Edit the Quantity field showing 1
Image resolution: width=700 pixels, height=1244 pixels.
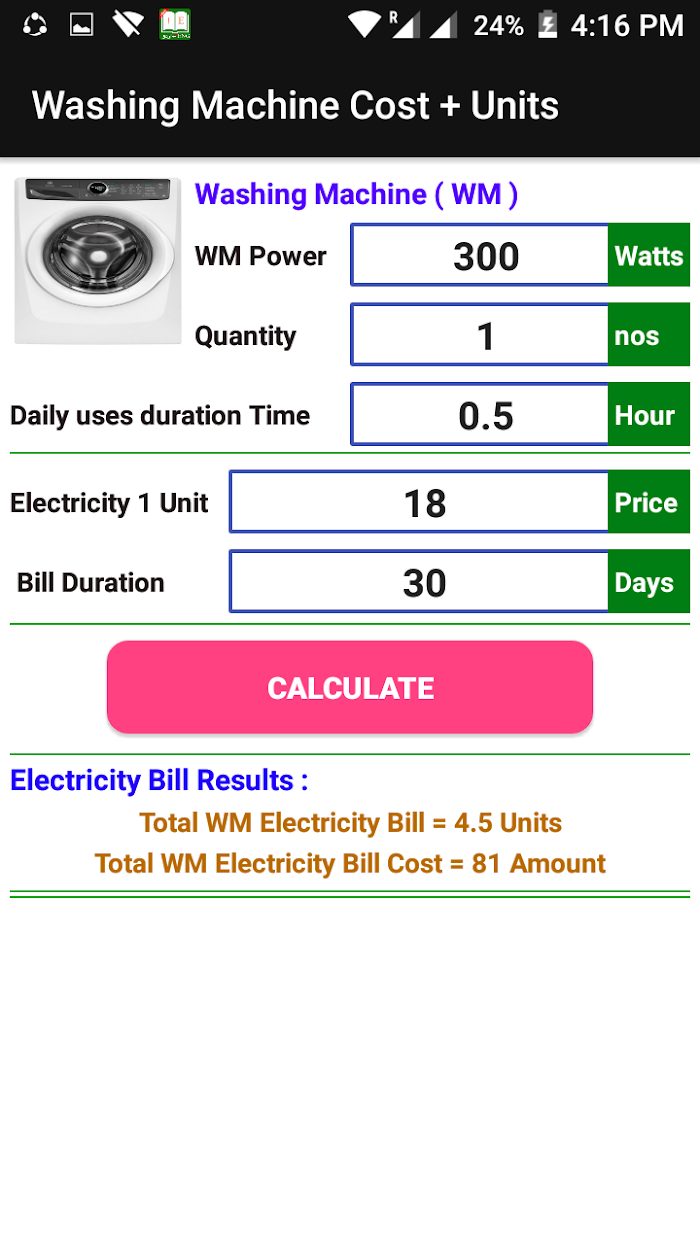(480, 335)
